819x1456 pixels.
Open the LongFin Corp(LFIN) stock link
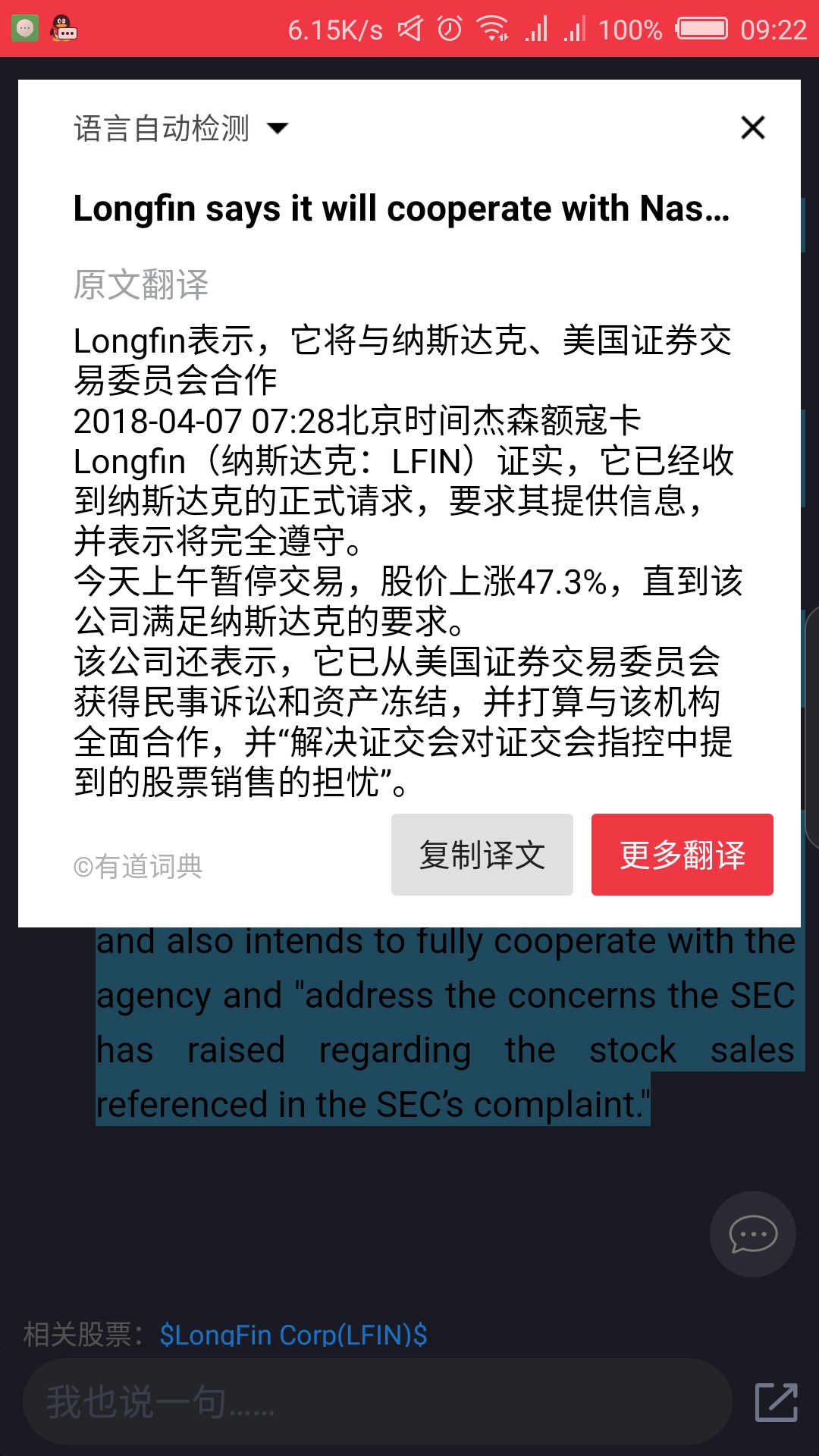click(293, 1335)
